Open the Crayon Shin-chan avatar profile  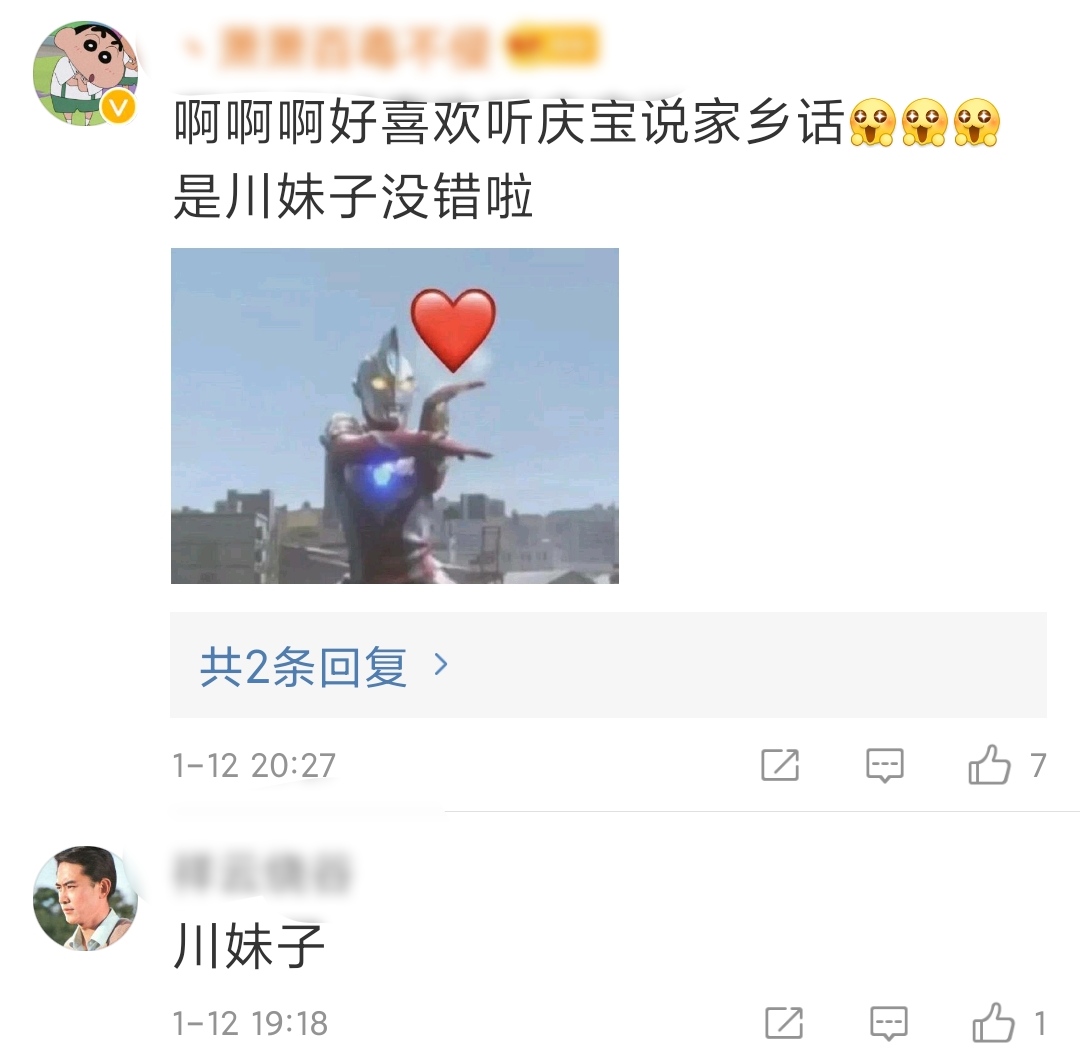point(84,72)
